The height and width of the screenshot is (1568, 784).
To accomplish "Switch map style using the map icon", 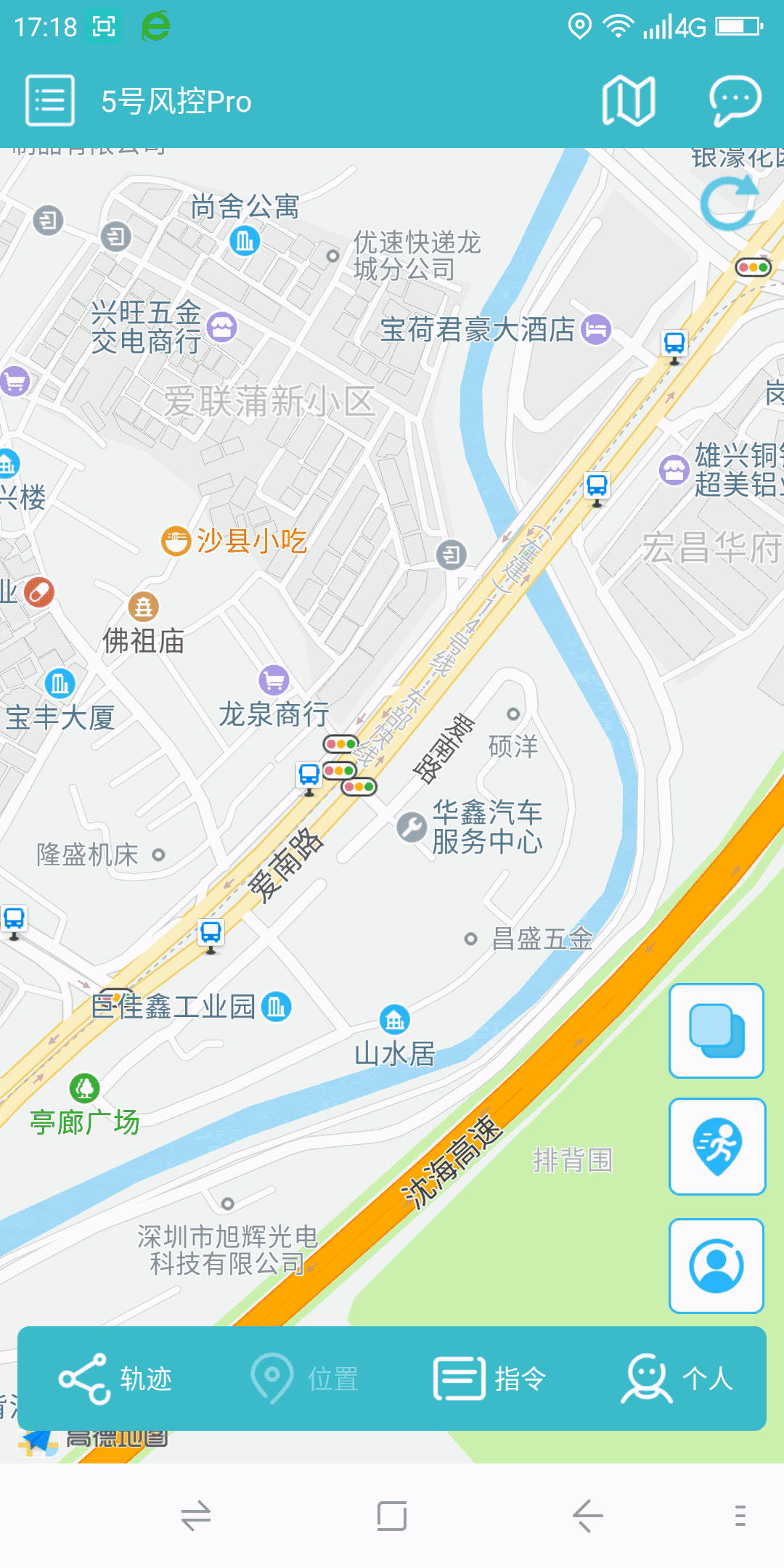I will pyautogui.click(x=627, y=100).
